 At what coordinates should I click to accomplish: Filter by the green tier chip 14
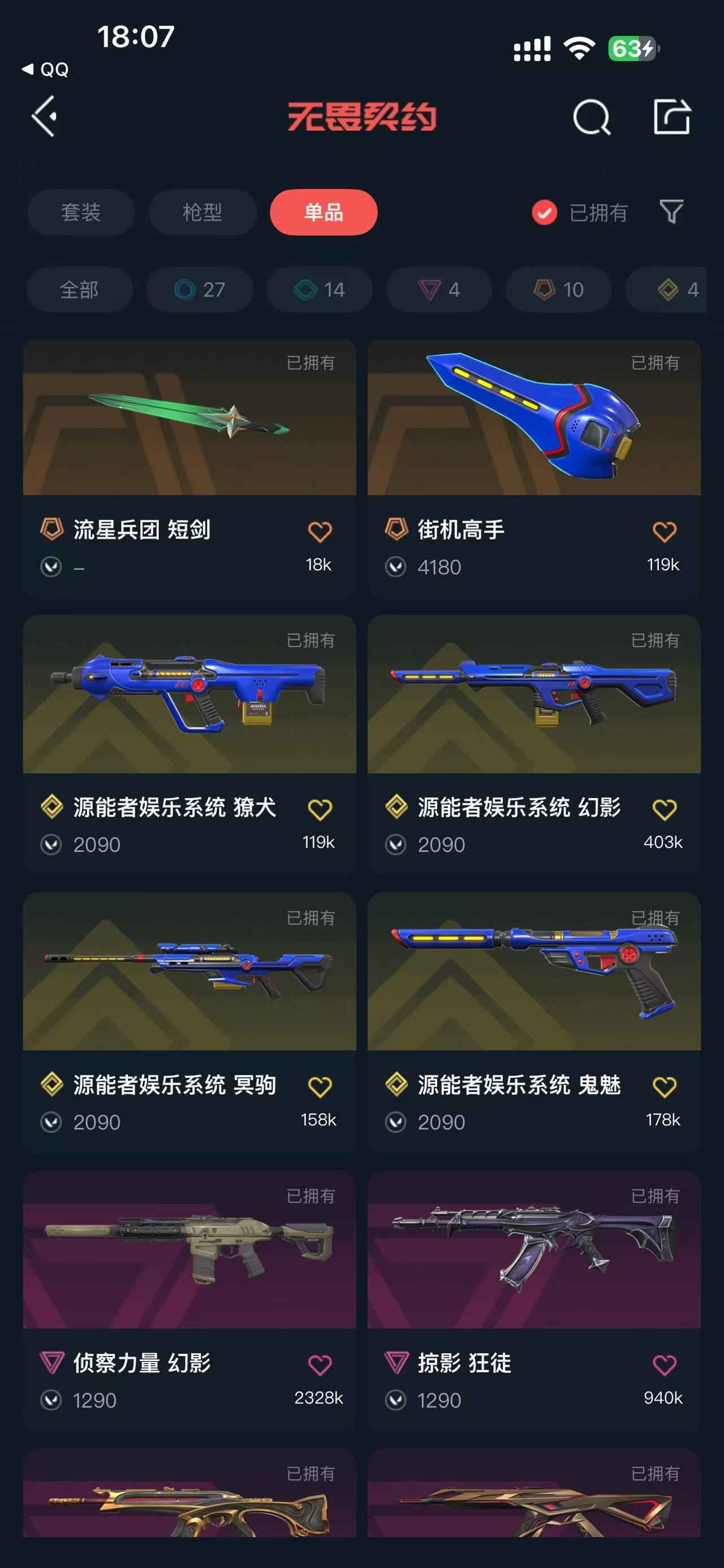click(x=319, y=290)
